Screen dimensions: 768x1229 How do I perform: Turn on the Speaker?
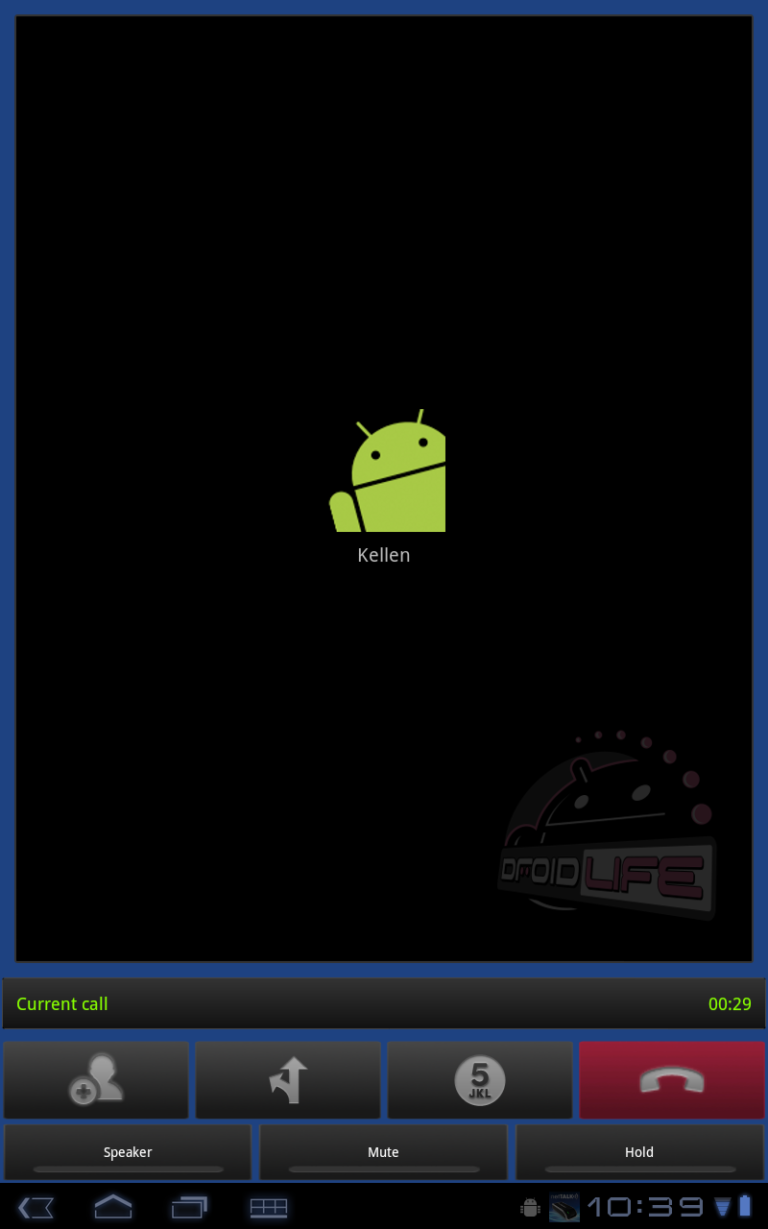click(x=128, y=1153)
